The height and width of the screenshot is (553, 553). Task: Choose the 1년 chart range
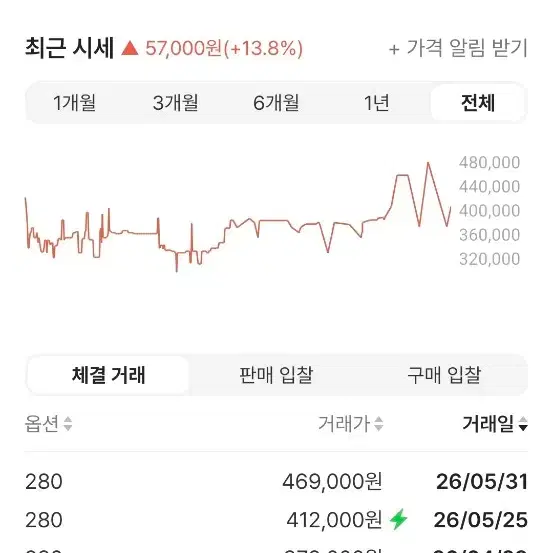[377, 103]
